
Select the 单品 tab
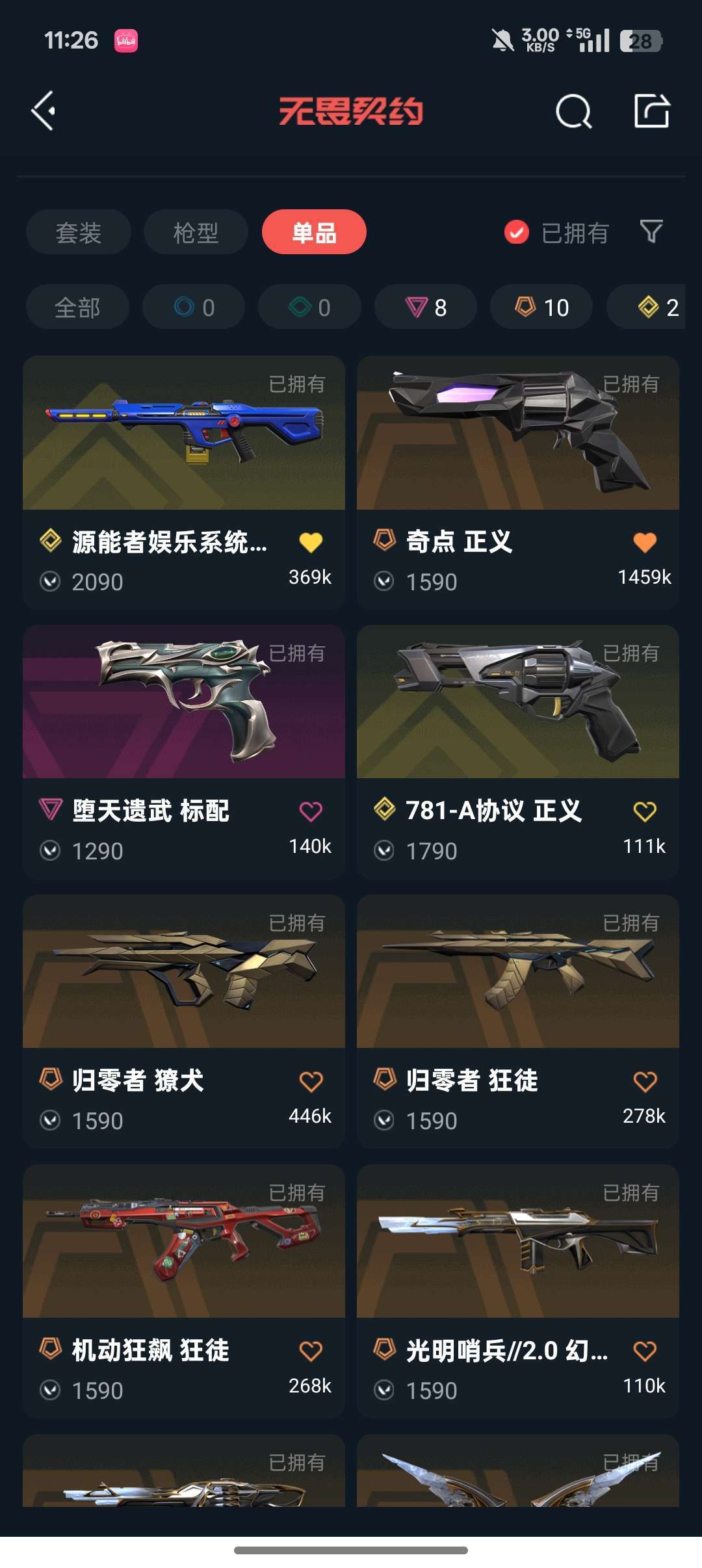(x=314, y=232)
